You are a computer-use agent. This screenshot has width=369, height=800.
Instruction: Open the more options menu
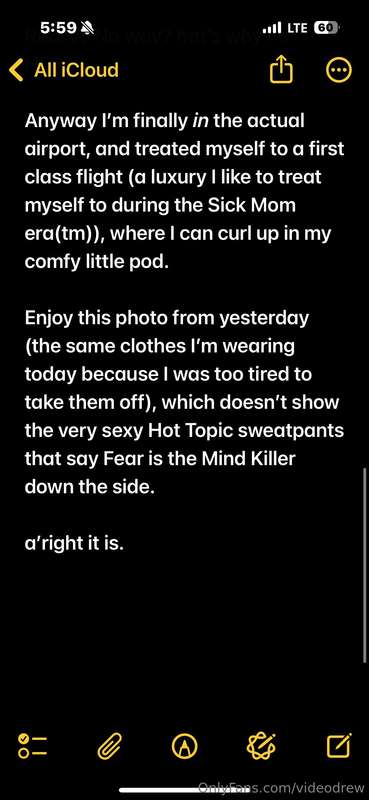(x=339, y=69)
